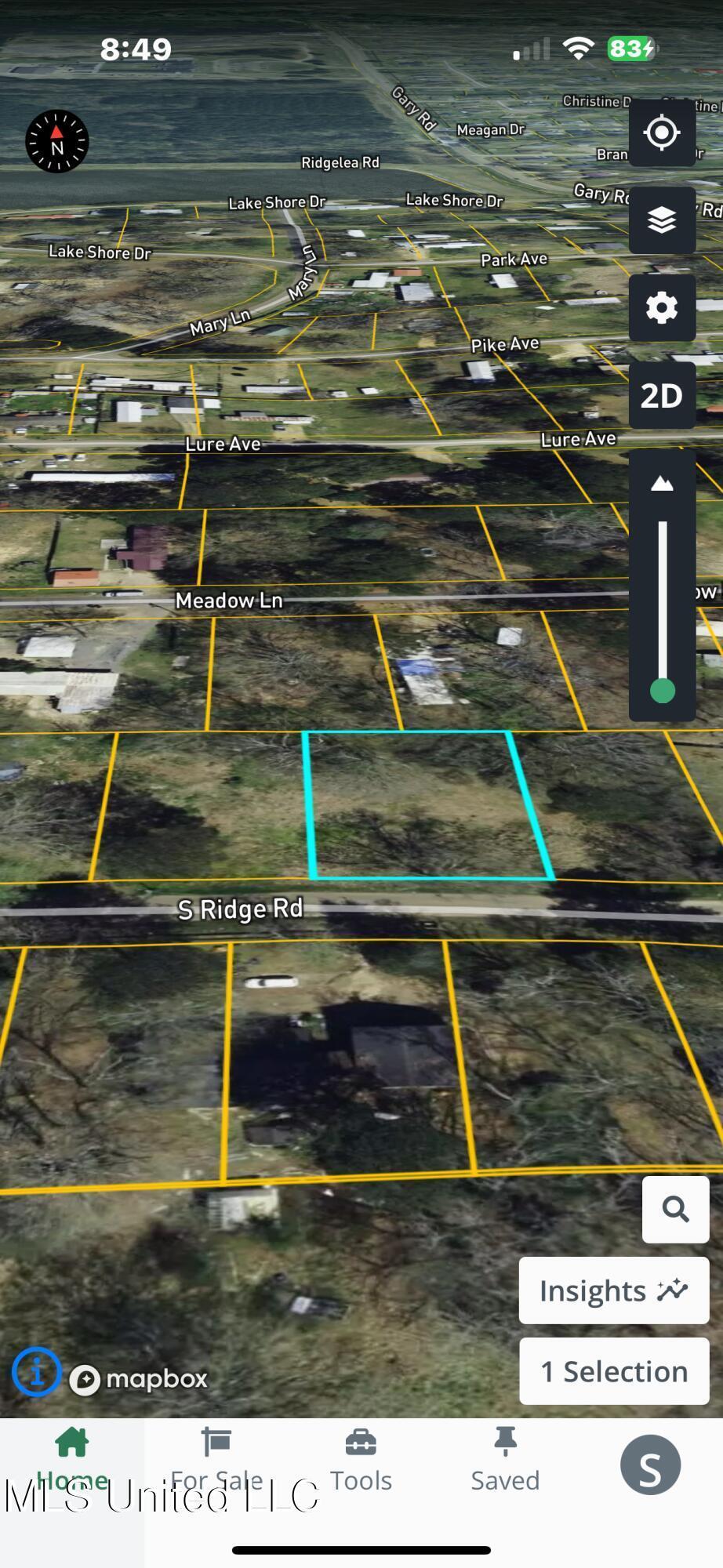Go to the Home tab
This screenshot has height=1568, width=723.
click(72, 1461)
